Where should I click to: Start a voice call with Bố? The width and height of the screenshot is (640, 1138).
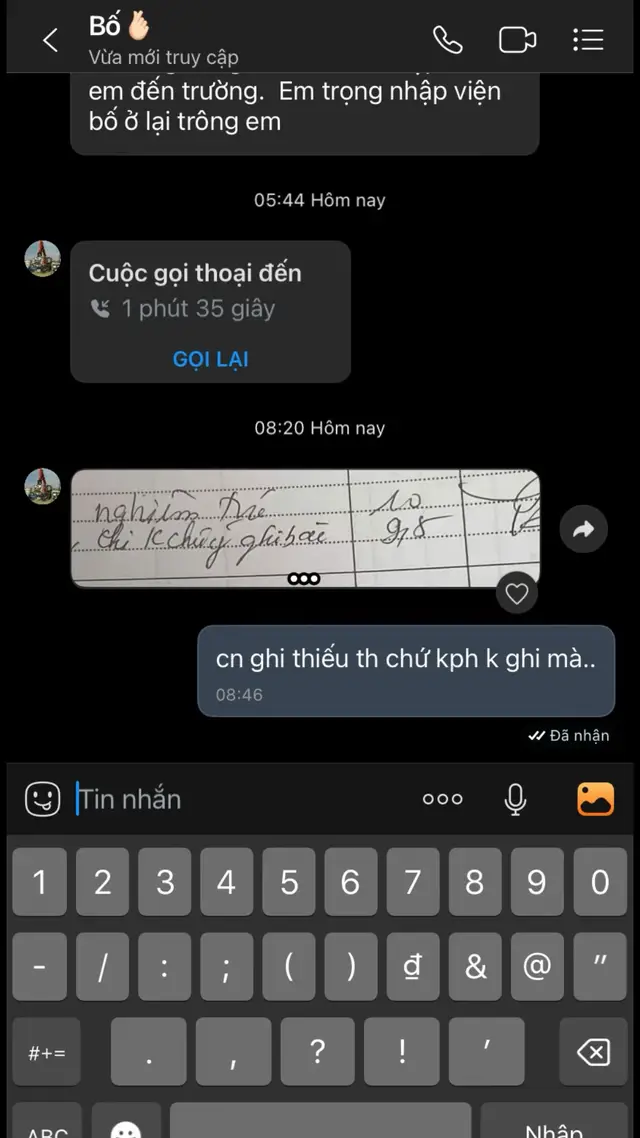click(447, 40)
